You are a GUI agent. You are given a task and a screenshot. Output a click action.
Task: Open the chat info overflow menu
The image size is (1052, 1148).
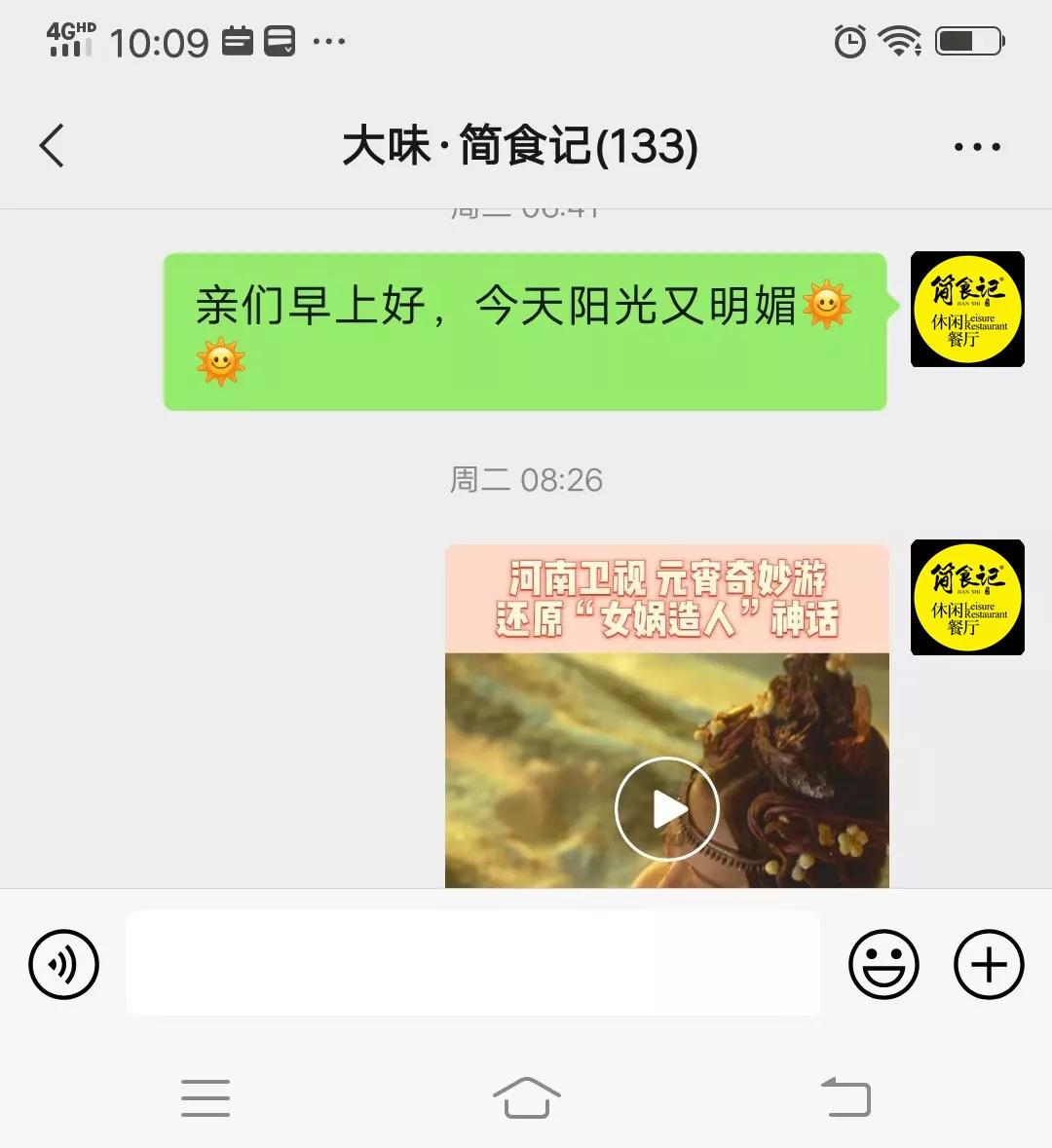tap(976, 147)
